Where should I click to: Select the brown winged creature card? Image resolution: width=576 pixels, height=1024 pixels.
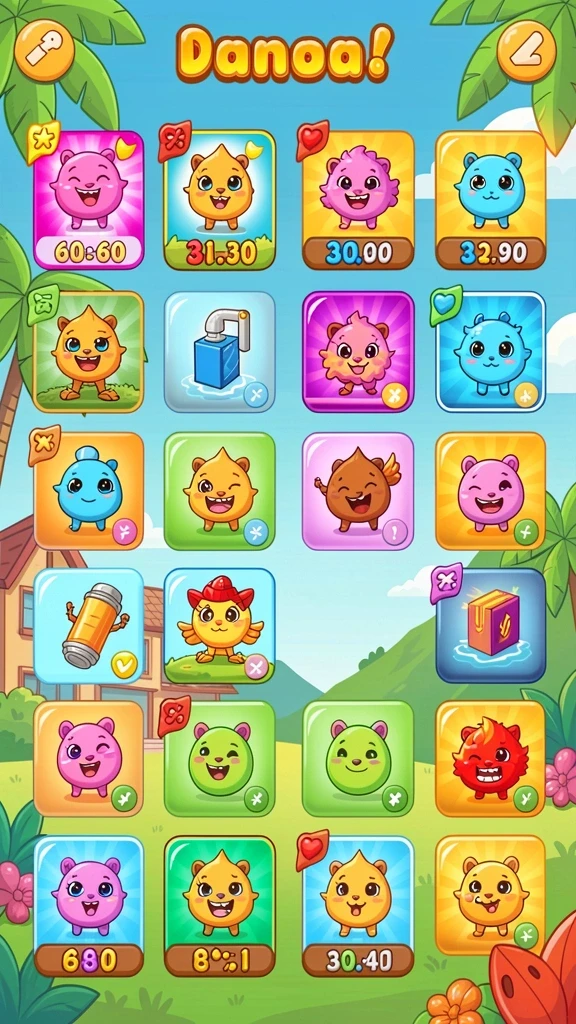click(358, 490)
